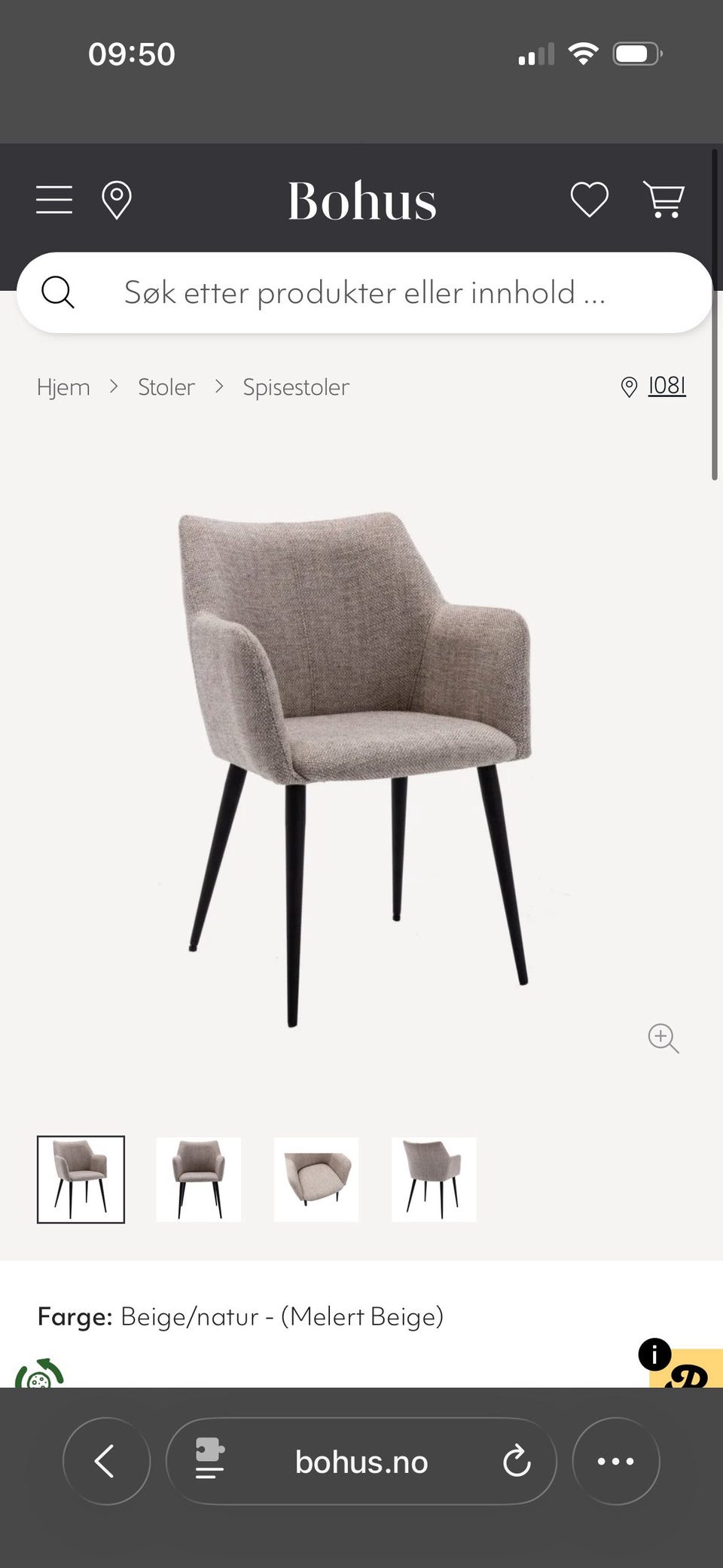Open the store locator pin icon
723x1568 pixels.
click(x=117, y=200)
